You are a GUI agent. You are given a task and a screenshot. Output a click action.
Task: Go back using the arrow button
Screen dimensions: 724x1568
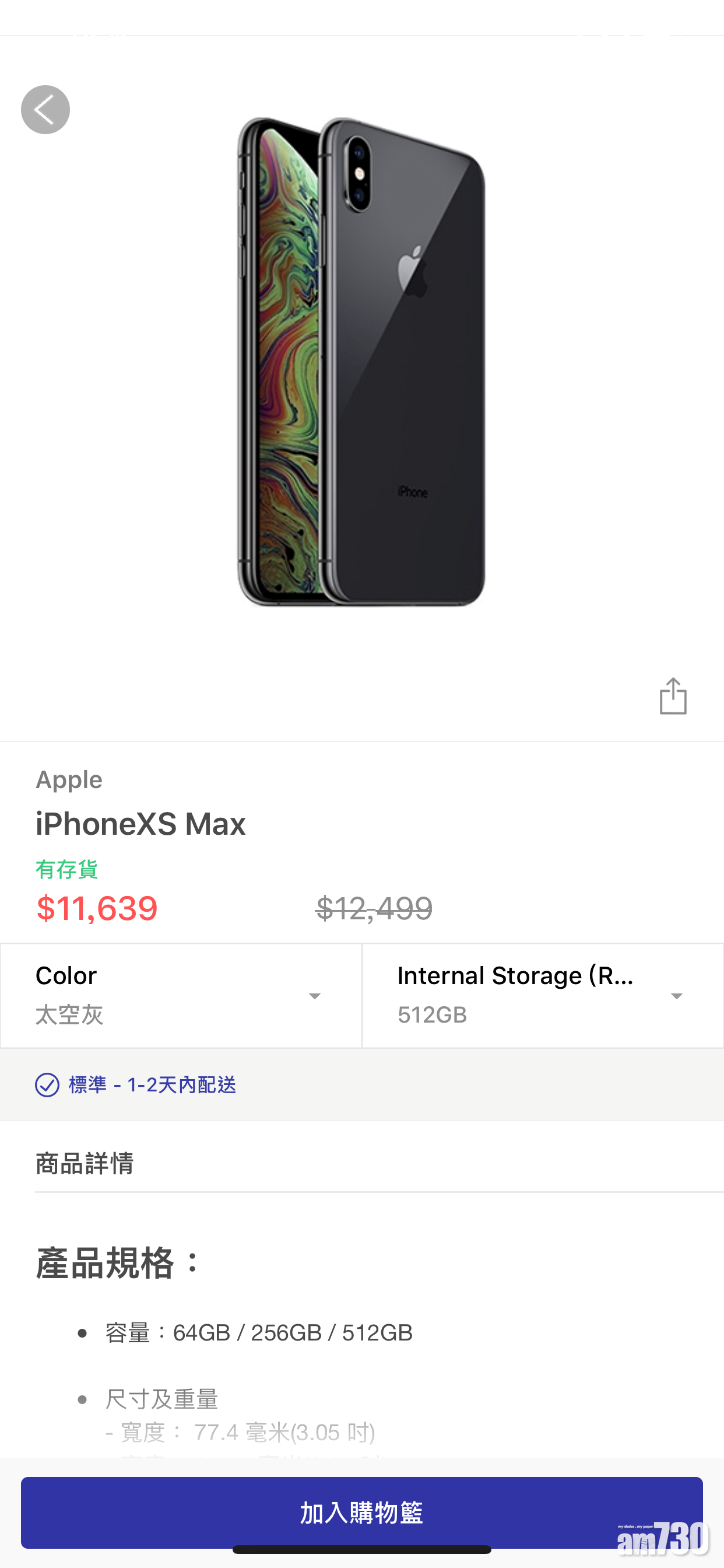(45, 110)
